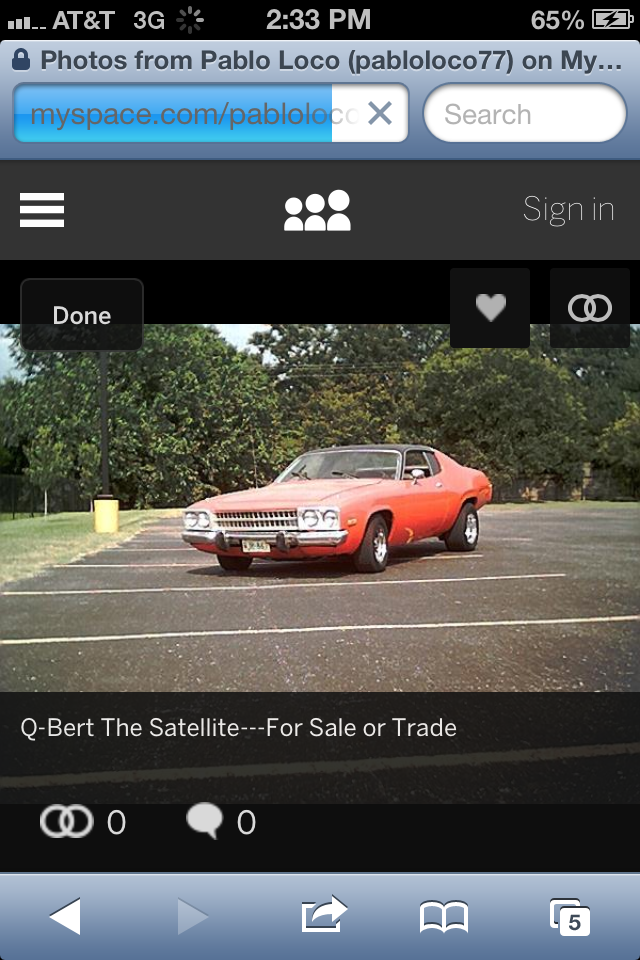Show the five open browser pages
This screenshot has width=640, height=960.
tap(570, 916)
